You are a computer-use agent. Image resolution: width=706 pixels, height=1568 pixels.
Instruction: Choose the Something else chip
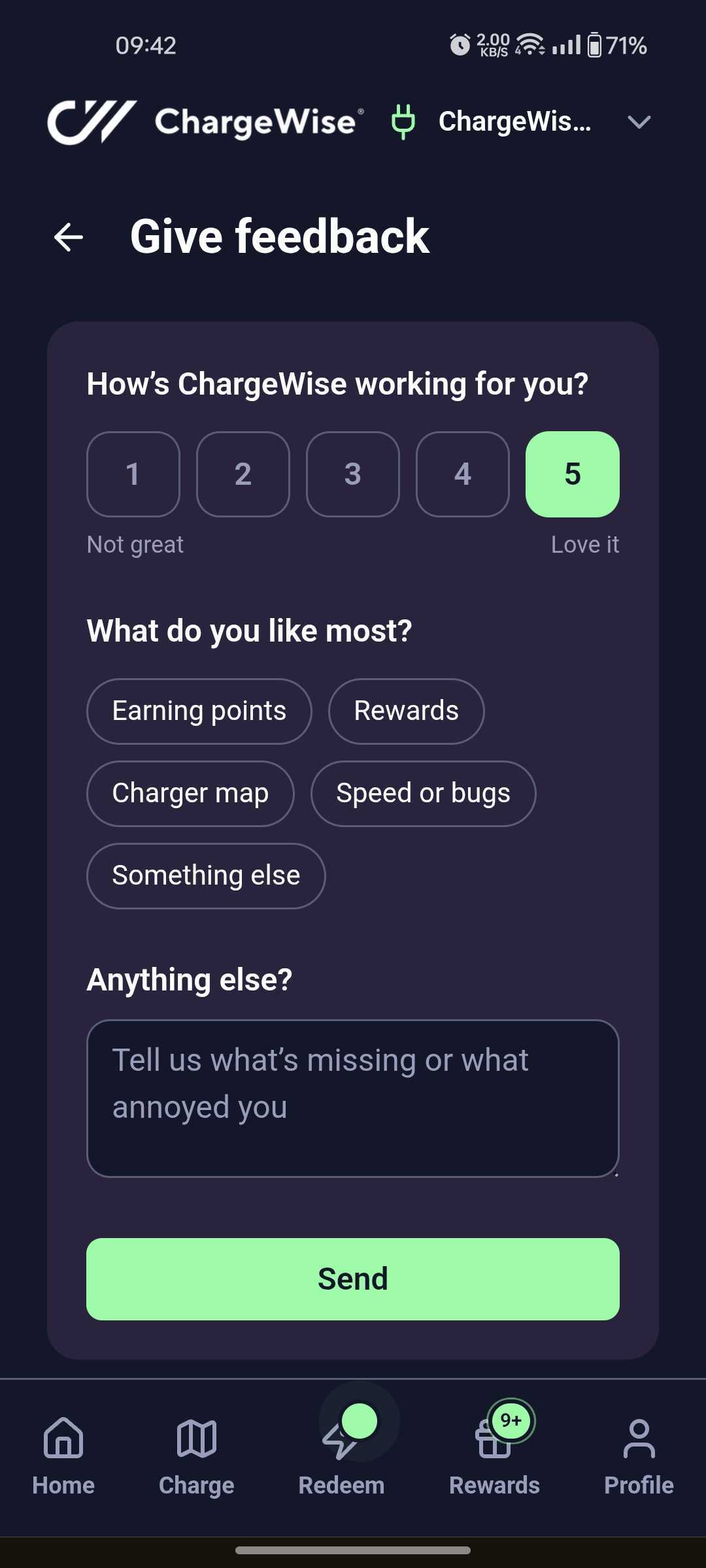pyautogui.click(x=206, y=876)
